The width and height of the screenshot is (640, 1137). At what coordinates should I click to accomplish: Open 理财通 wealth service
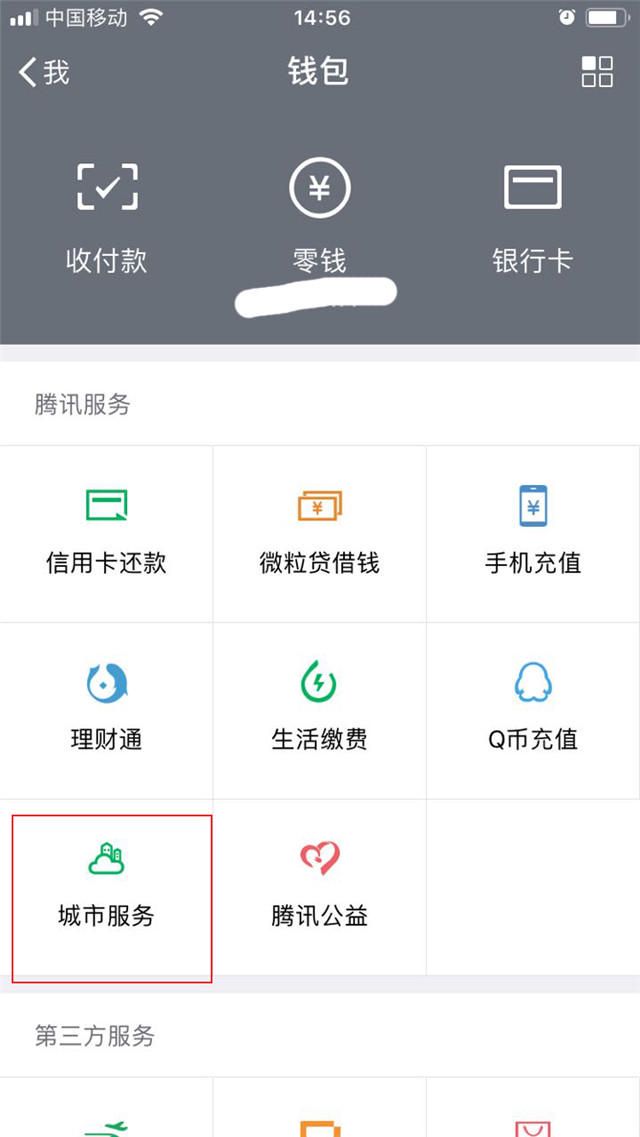107,711
